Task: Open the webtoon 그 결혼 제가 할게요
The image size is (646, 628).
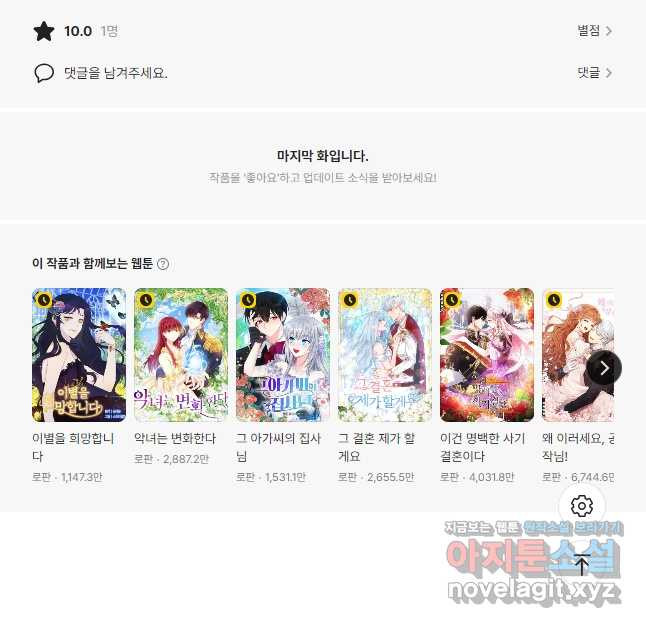Action: 385,355
